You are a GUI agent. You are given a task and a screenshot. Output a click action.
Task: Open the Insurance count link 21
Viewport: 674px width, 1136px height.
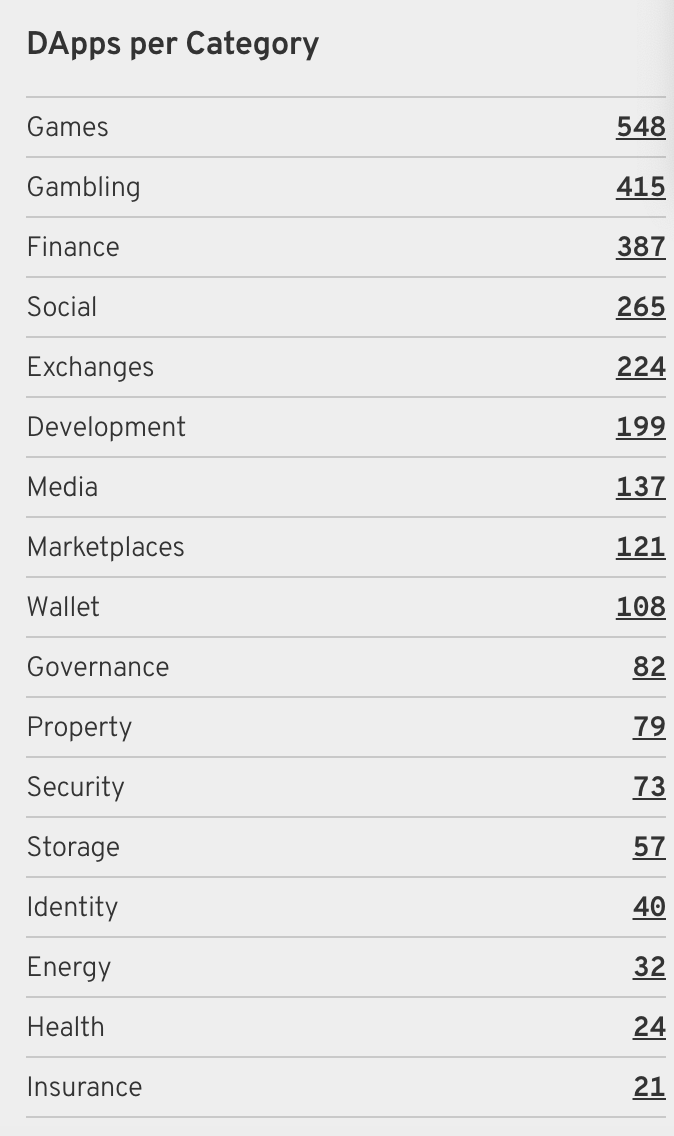pyautogui.click(x=649, y=1087)
